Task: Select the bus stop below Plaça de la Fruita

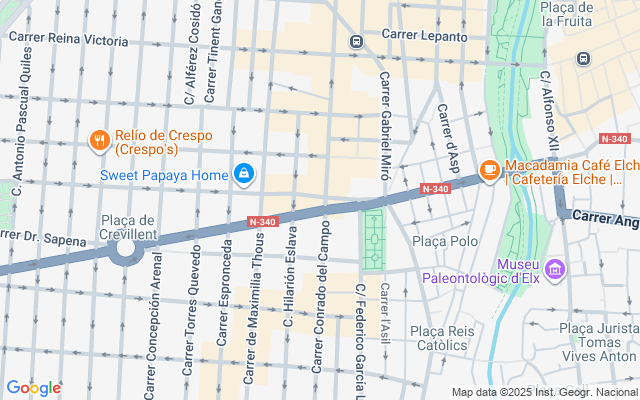Action: click(584, 58)
